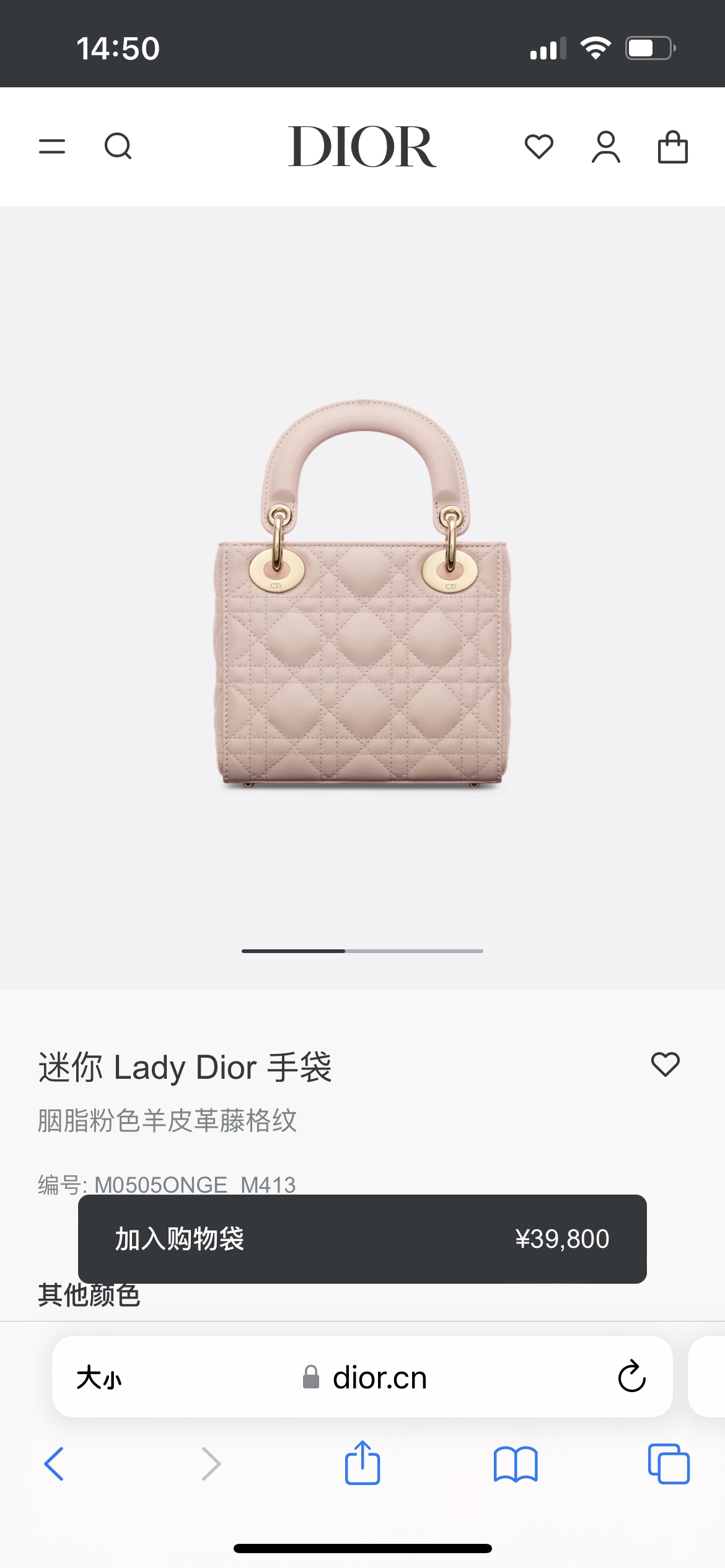Reload the dior.cn page
The height and width of the screenshot is (1568, 725).
pos(631,1377)
